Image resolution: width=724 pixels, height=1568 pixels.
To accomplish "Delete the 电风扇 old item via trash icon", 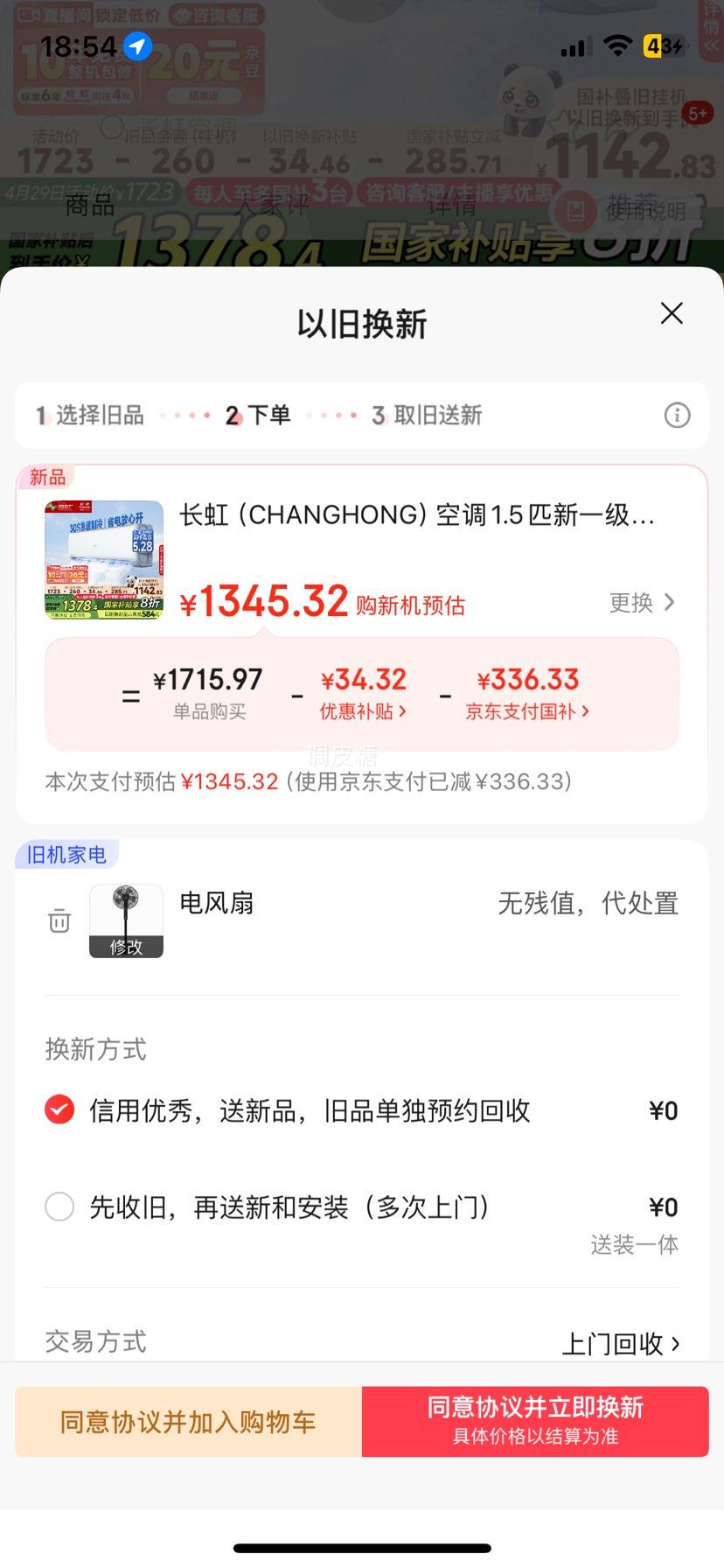I will [58, 920].
